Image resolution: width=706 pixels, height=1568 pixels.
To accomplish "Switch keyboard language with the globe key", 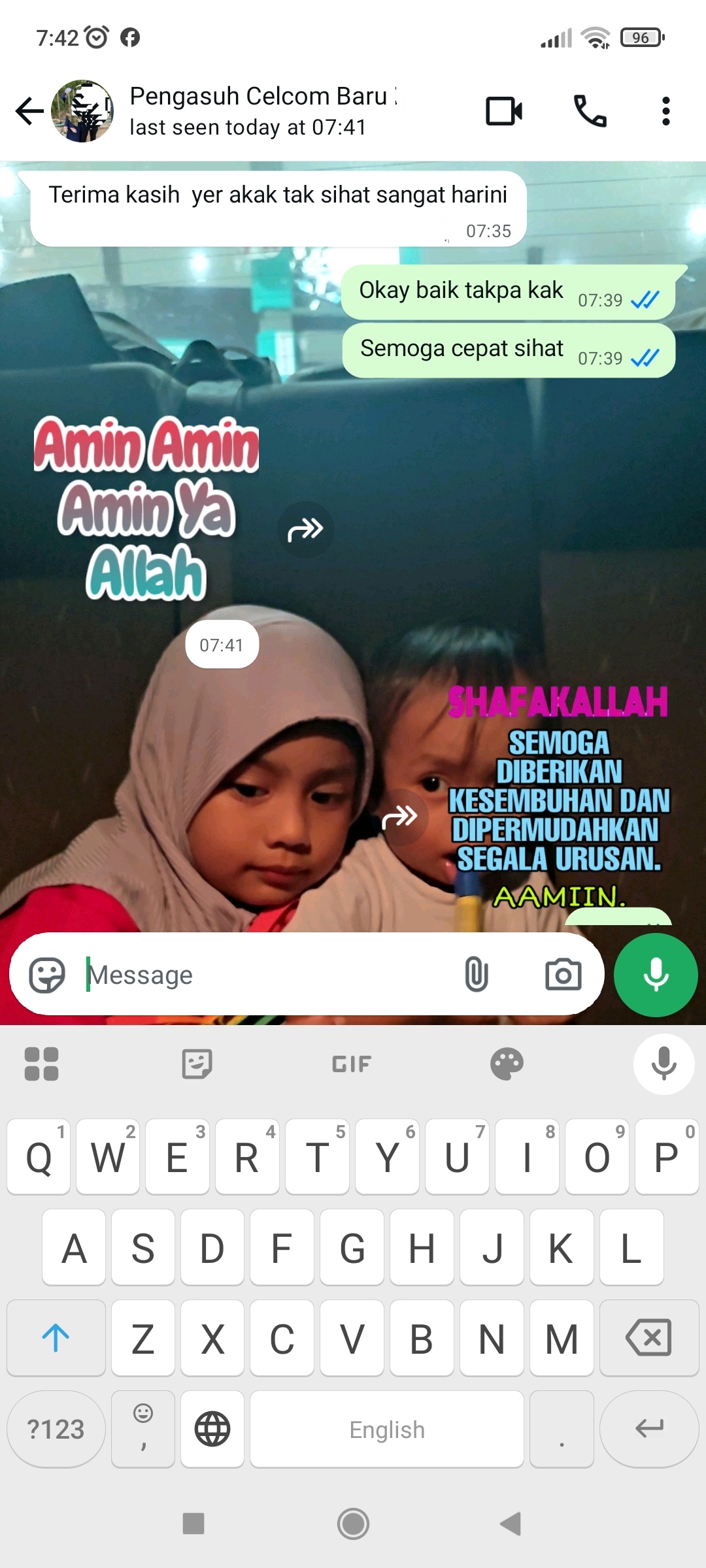I will 212,1429.
